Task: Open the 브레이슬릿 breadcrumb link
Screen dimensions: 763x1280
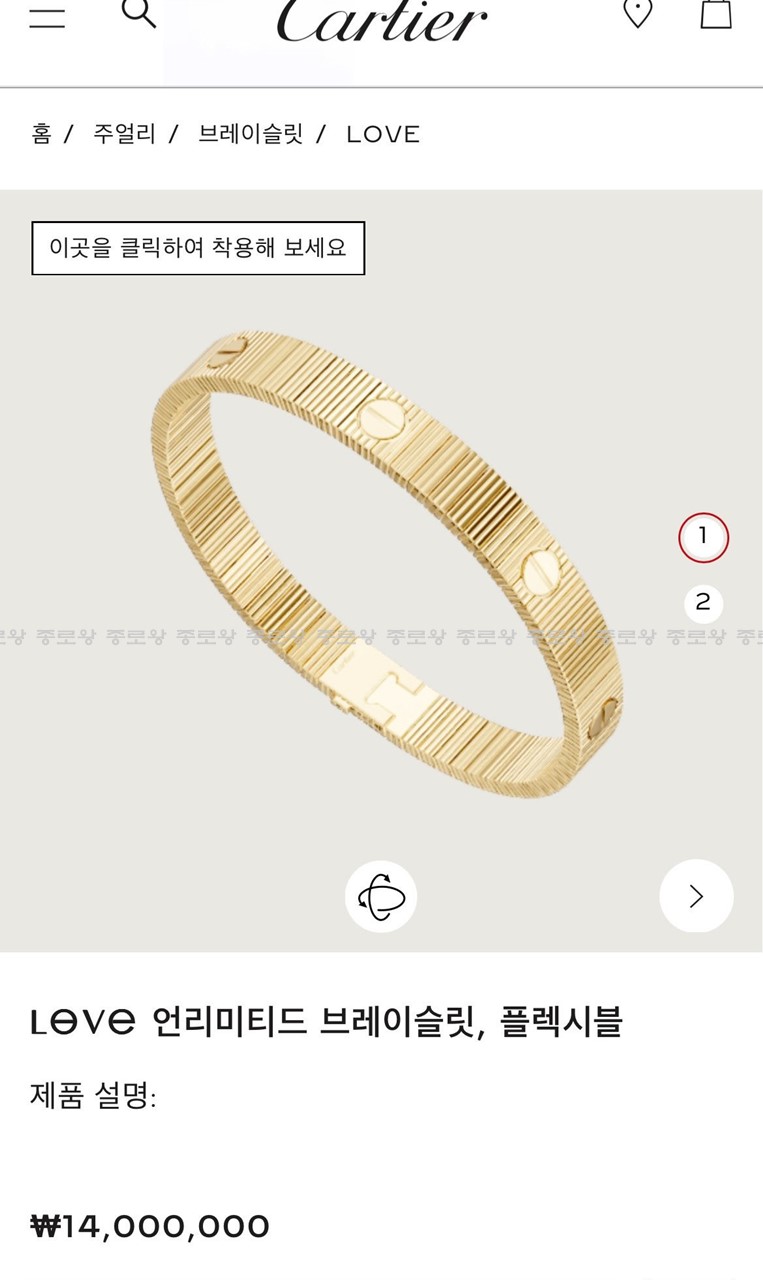Action: 250,134
